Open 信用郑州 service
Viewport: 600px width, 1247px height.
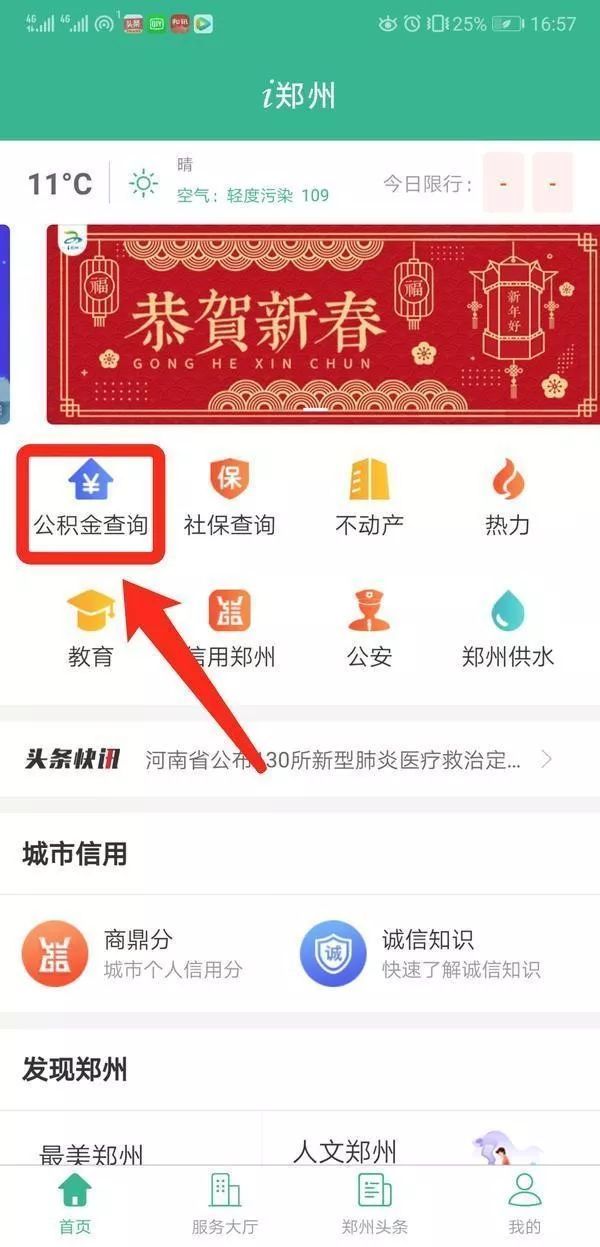coord(229,630)
